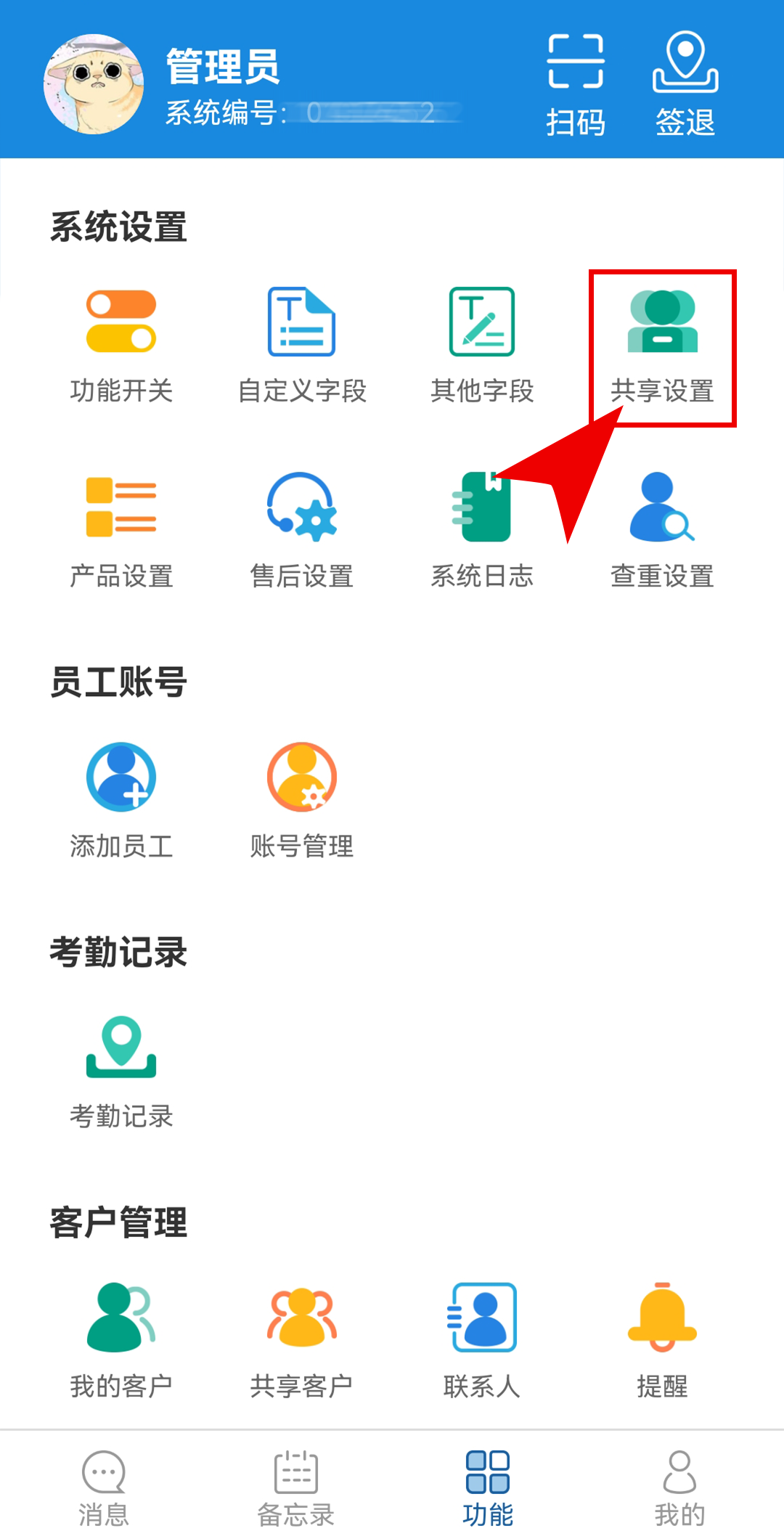Open 自定义字段 settings
784x1539 pixels.
pyautogui.click(x=302, y=345)
